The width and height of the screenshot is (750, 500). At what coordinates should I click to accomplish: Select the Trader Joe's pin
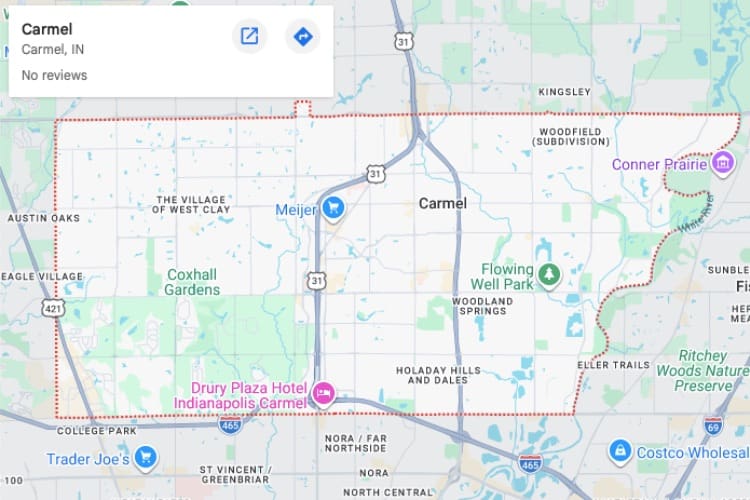(146, 459)
